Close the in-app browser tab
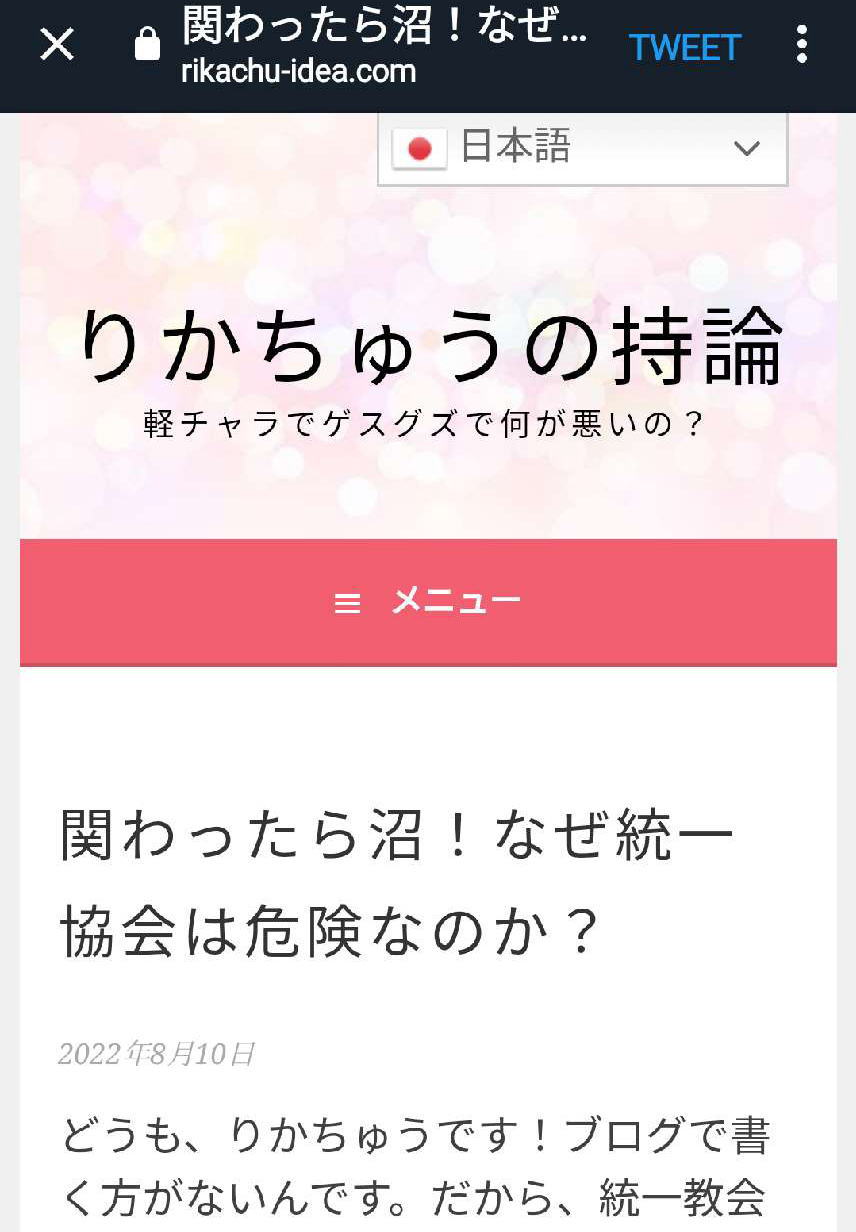This screenshot has width=856, height=1232. 57,45
